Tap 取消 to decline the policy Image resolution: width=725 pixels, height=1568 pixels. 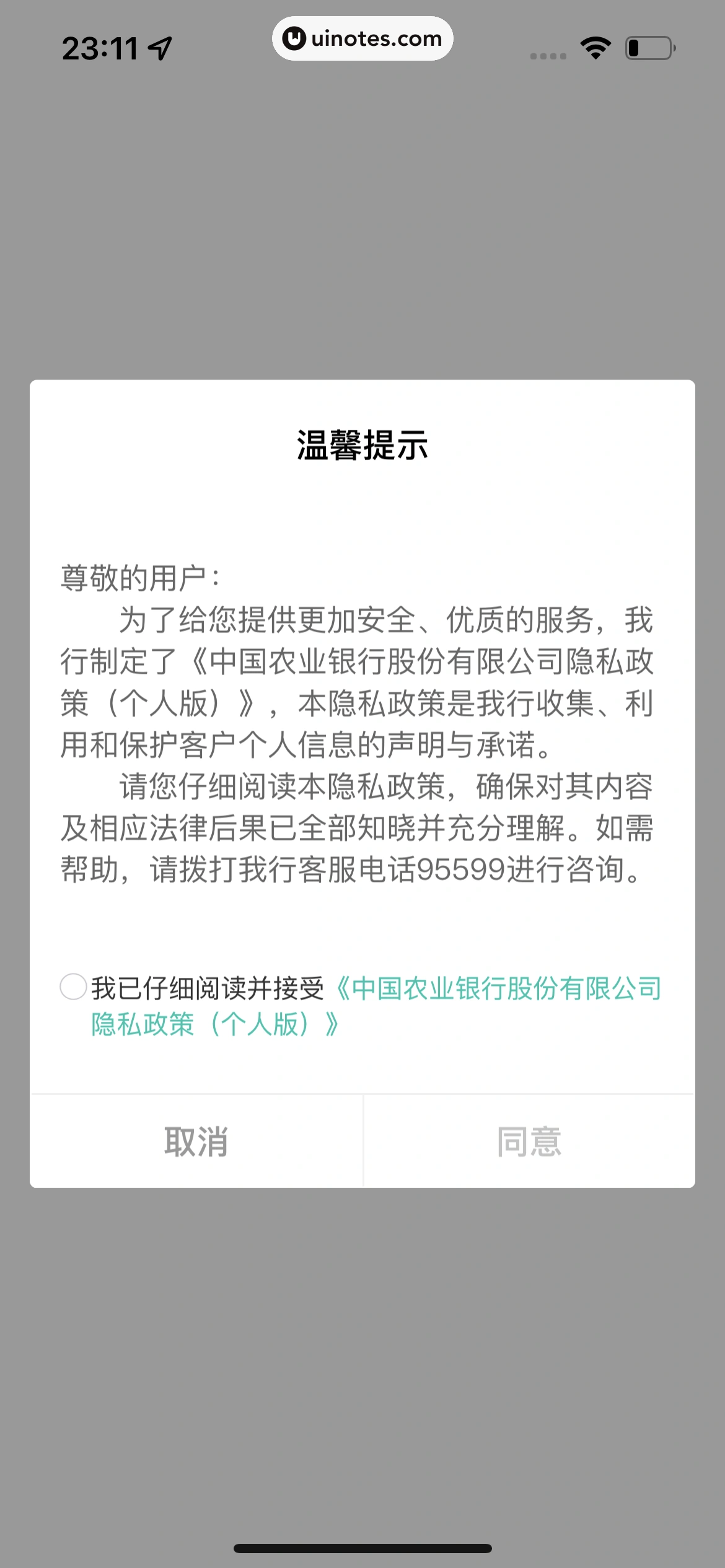pyautogui.click(x=196, y=1141)
